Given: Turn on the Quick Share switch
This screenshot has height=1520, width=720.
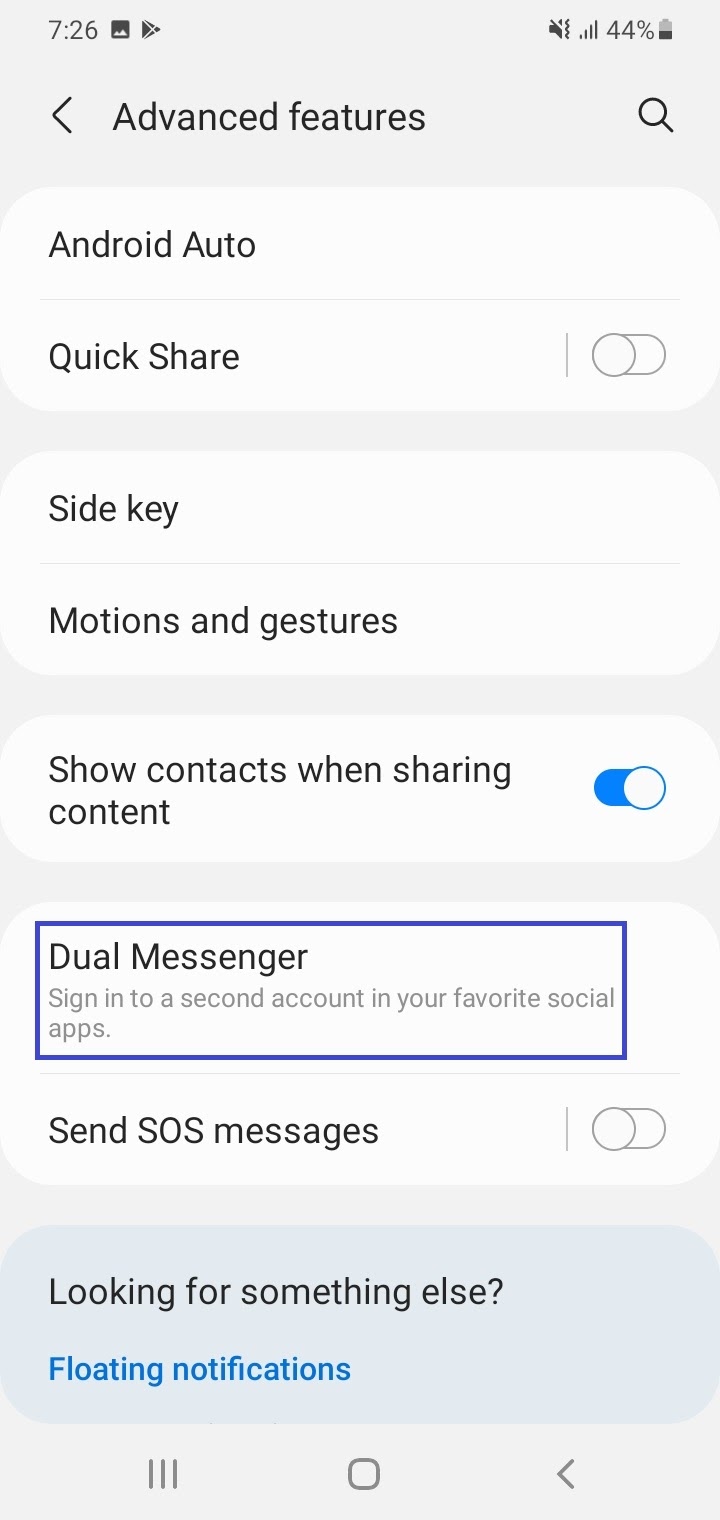Looking at the screenshot, I should [x=629, y=356].
